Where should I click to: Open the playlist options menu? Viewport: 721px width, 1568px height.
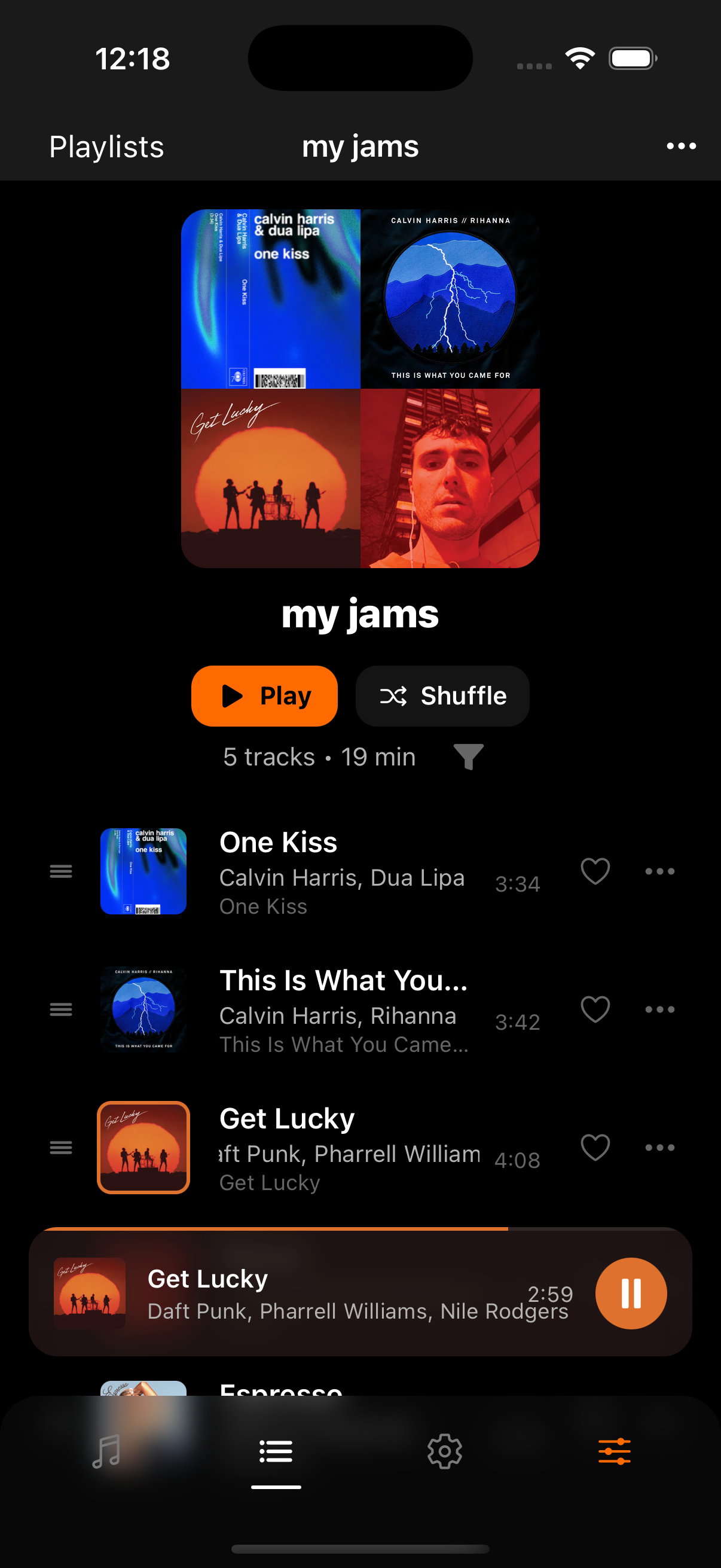pyautogui.click(x=680, y=146)
